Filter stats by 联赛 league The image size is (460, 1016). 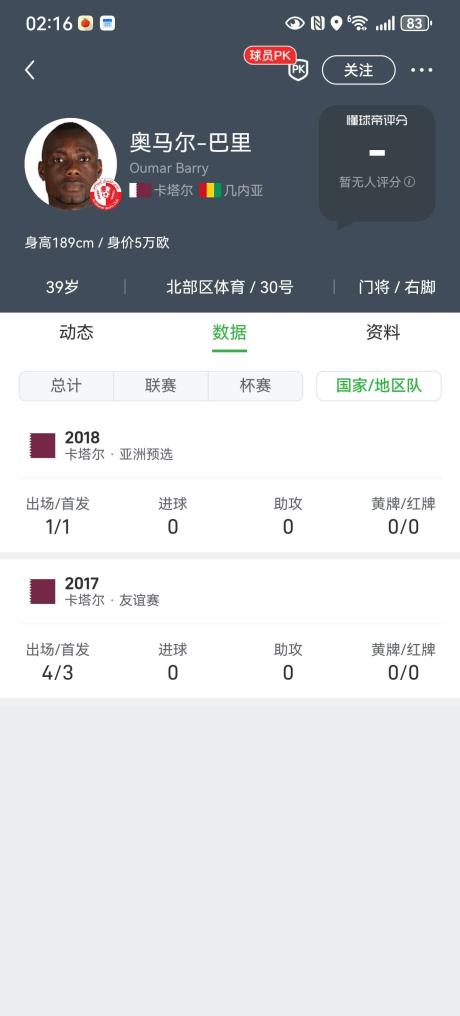coord(161,386)
